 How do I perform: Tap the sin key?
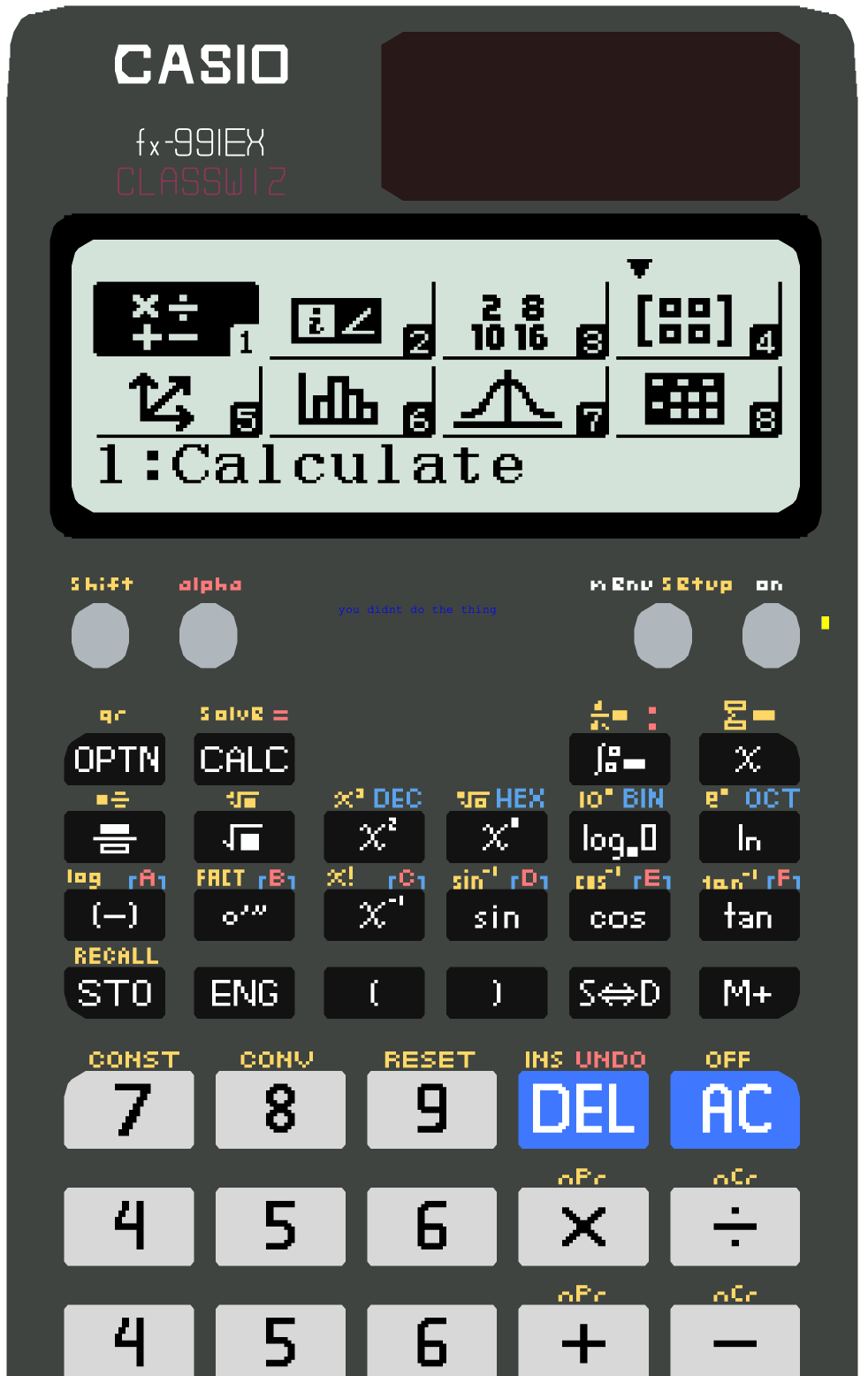point(496,915)
